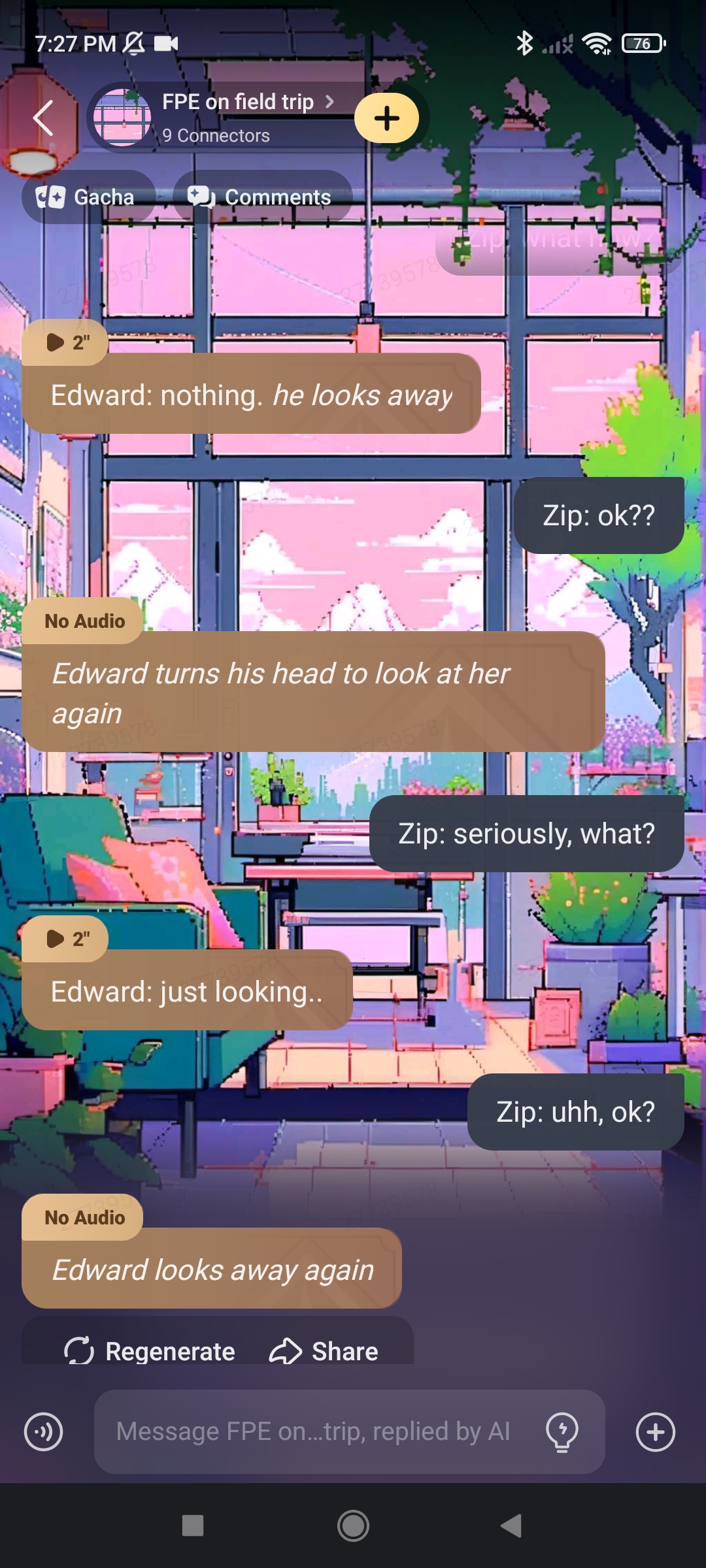The height and width of the screenshot is (1568, 706).
Task: Share the latest message
Action: 324,1351
